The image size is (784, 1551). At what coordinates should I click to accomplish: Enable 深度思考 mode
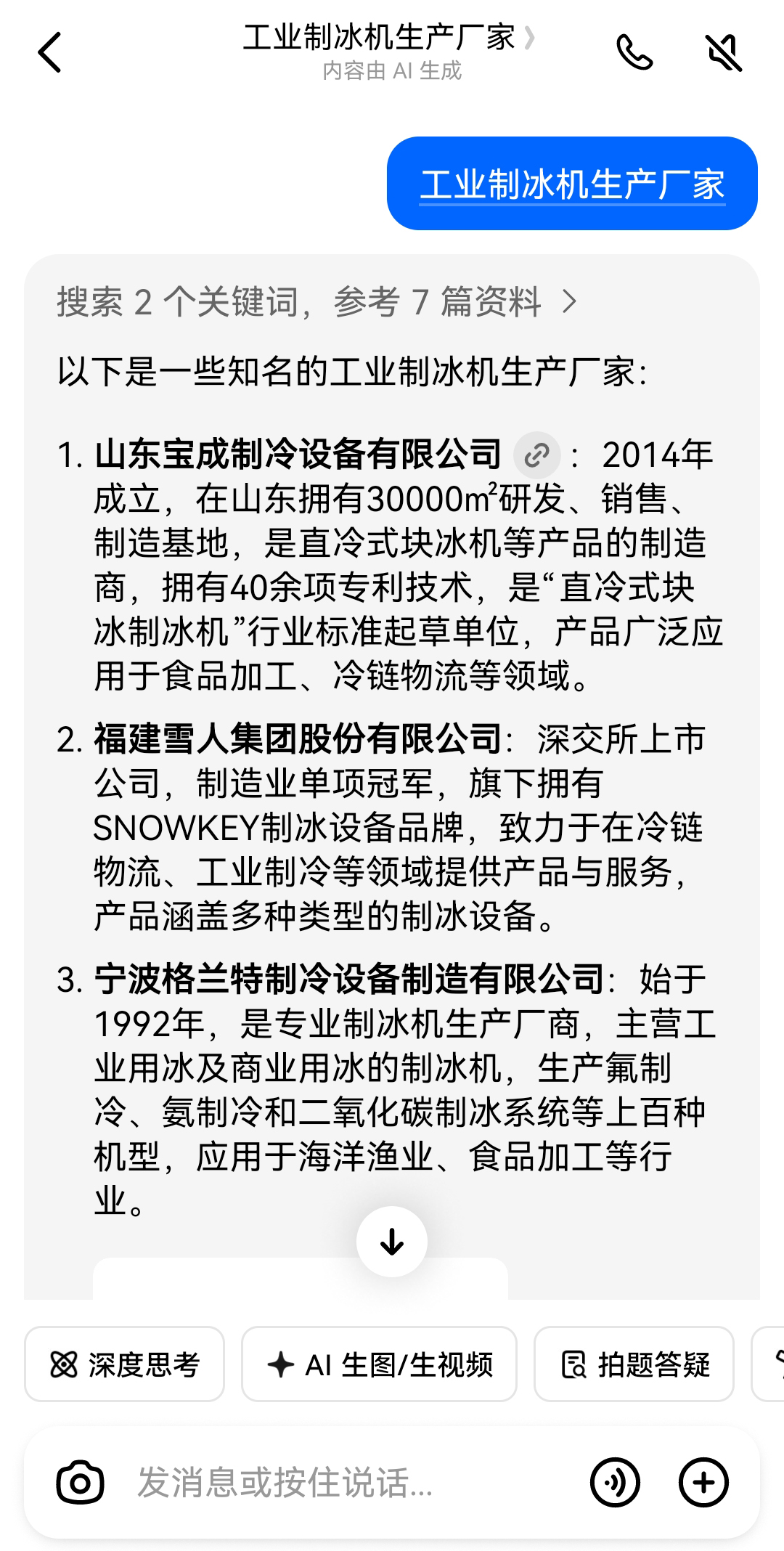[x=124, y=1364]
